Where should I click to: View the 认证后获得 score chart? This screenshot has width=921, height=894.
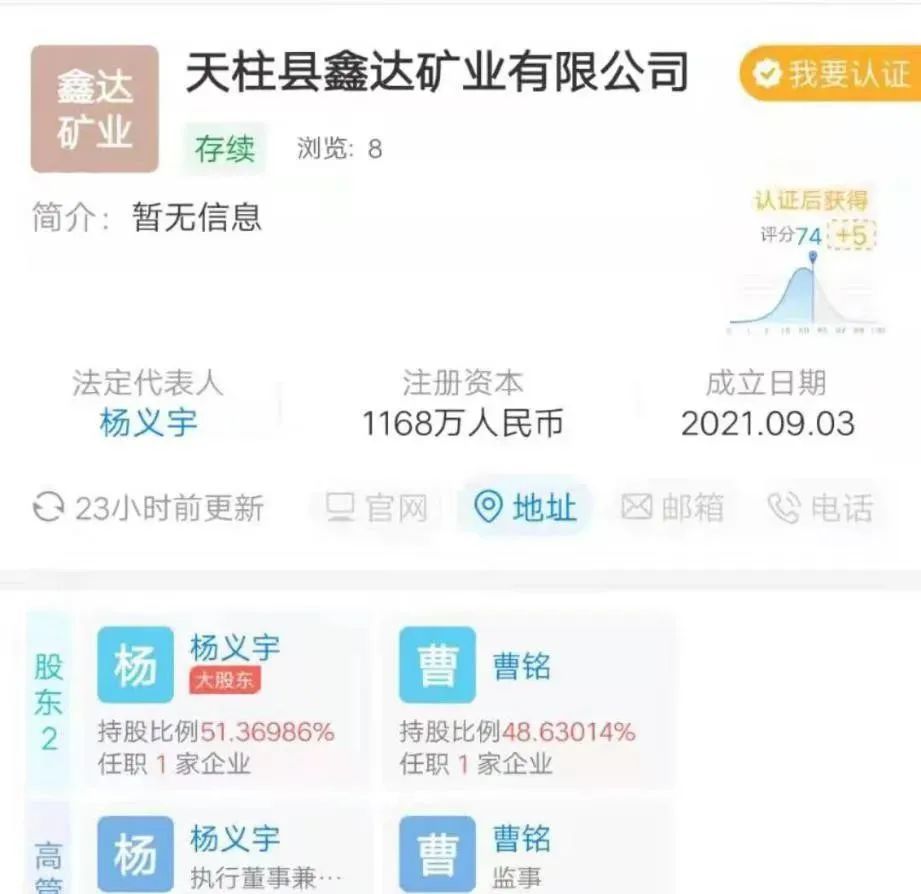click(810, 265)
